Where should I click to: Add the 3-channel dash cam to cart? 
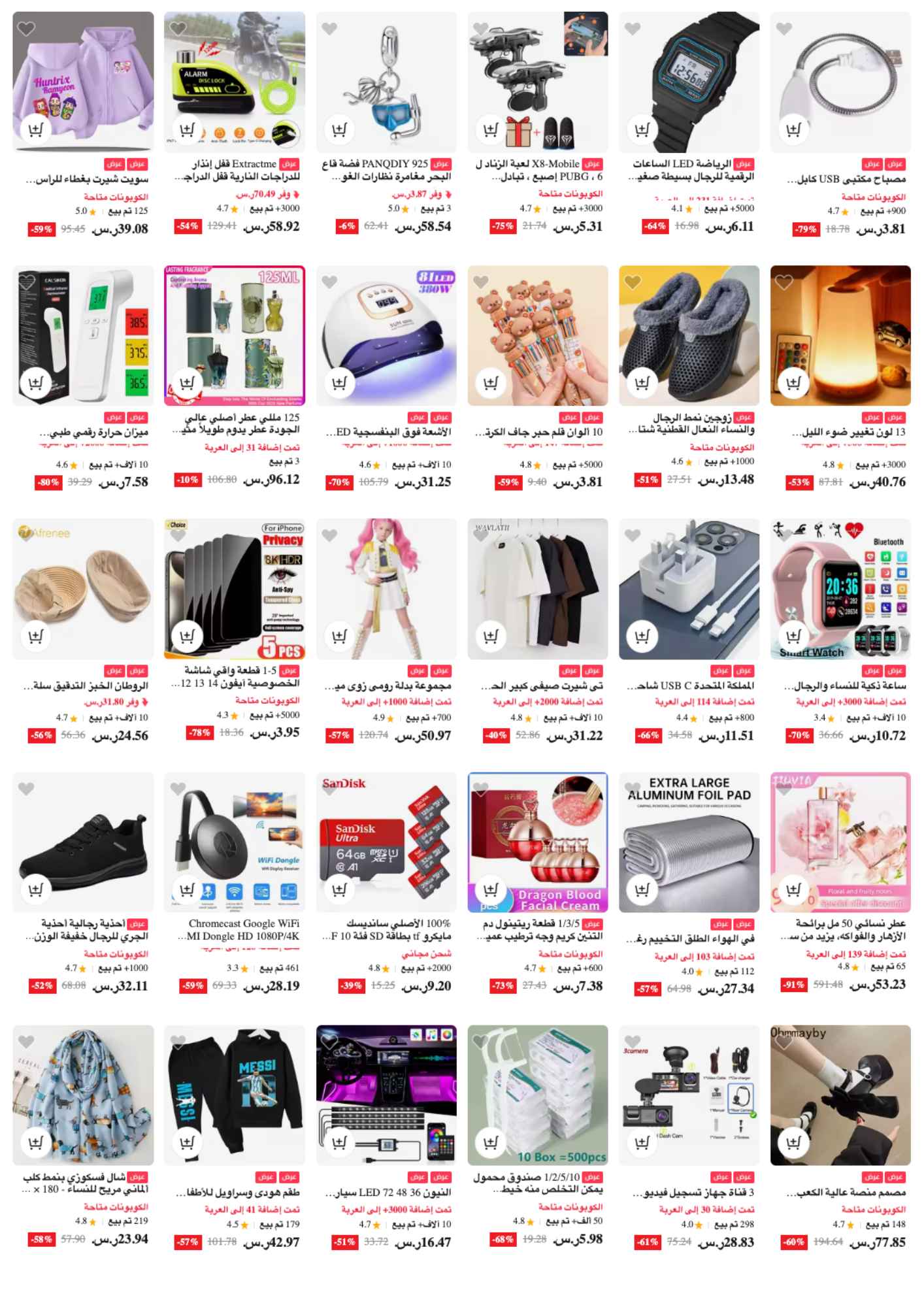pyautogui.click(x=642, y=1142)
